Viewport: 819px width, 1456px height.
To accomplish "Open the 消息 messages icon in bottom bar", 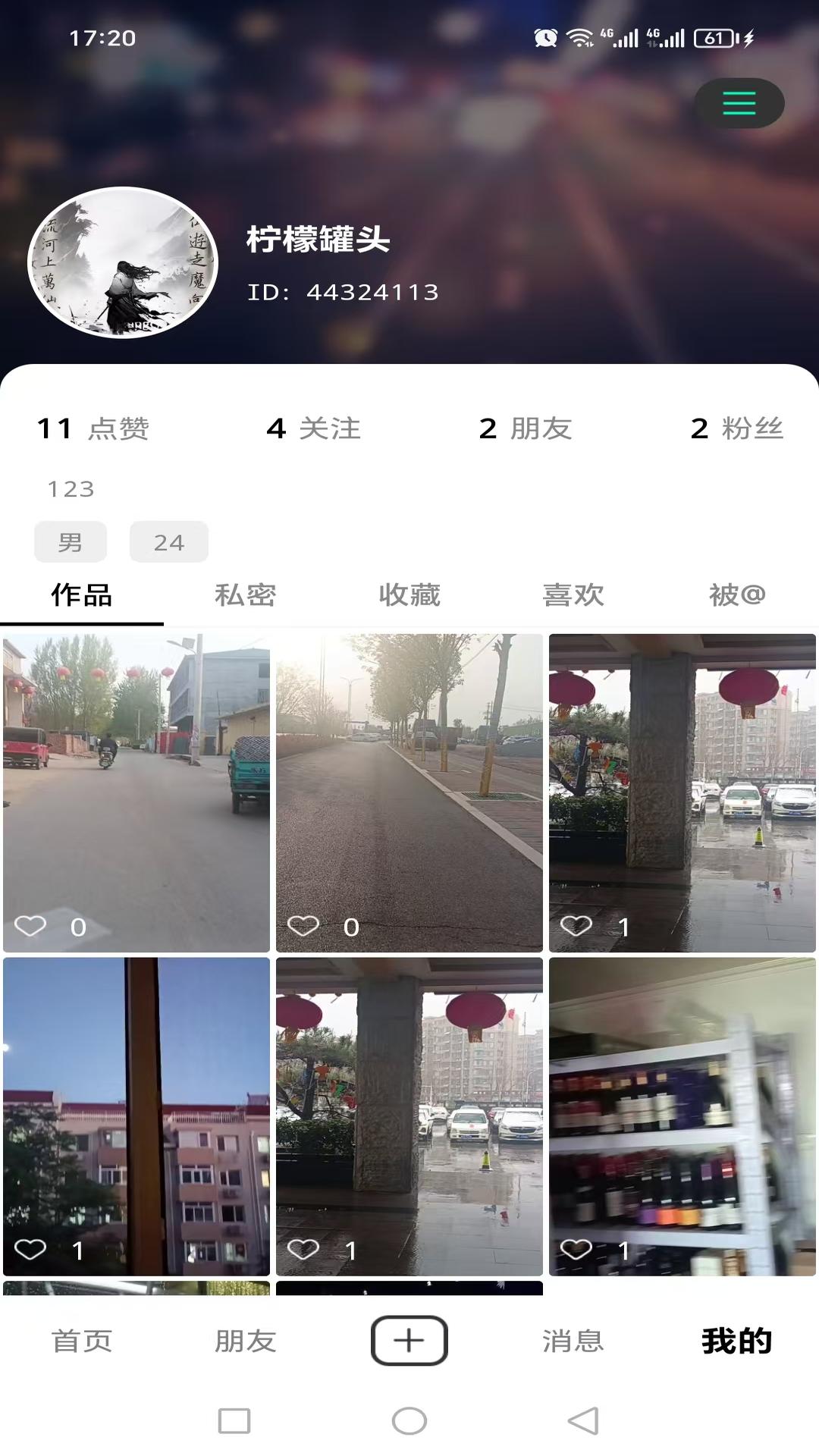I will [573, 1341].
